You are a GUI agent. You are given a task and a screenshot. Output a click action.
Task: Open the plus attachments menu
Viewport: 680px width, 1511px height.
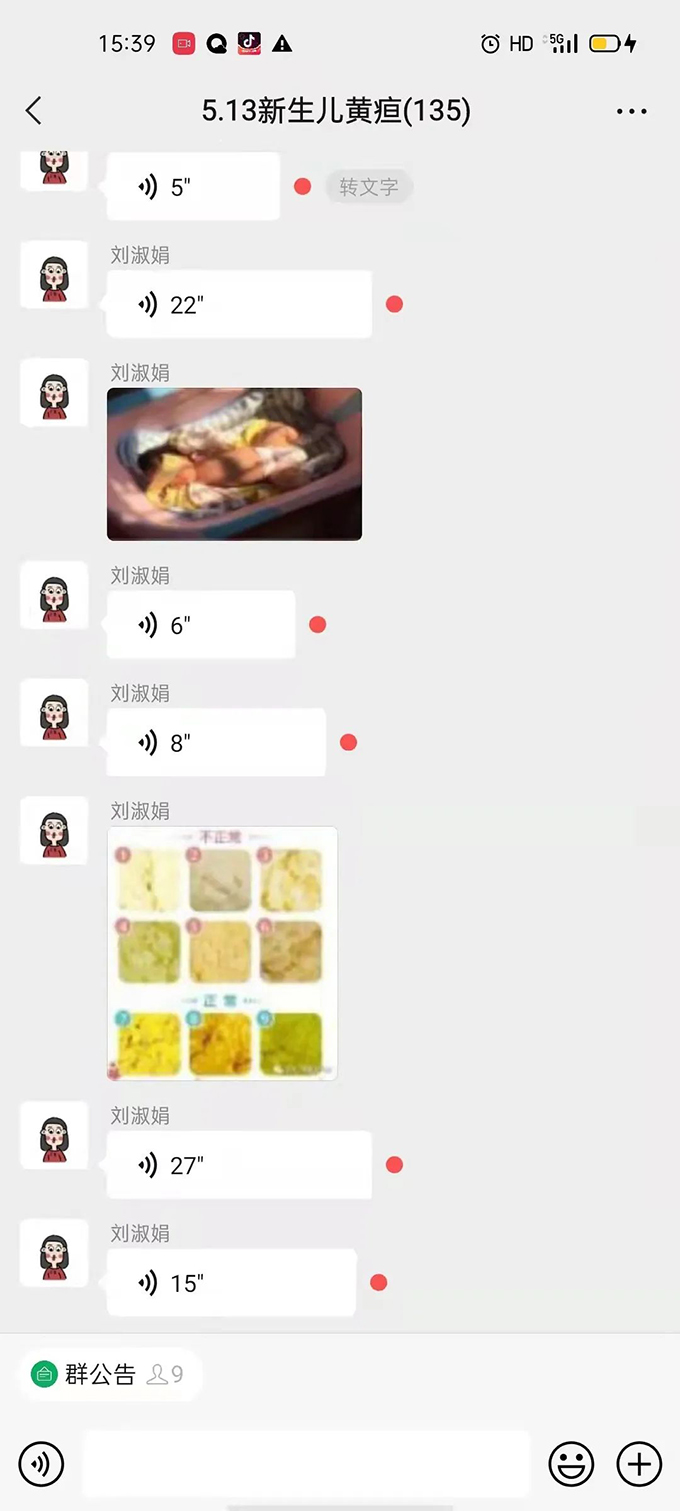coord(639,1464)
